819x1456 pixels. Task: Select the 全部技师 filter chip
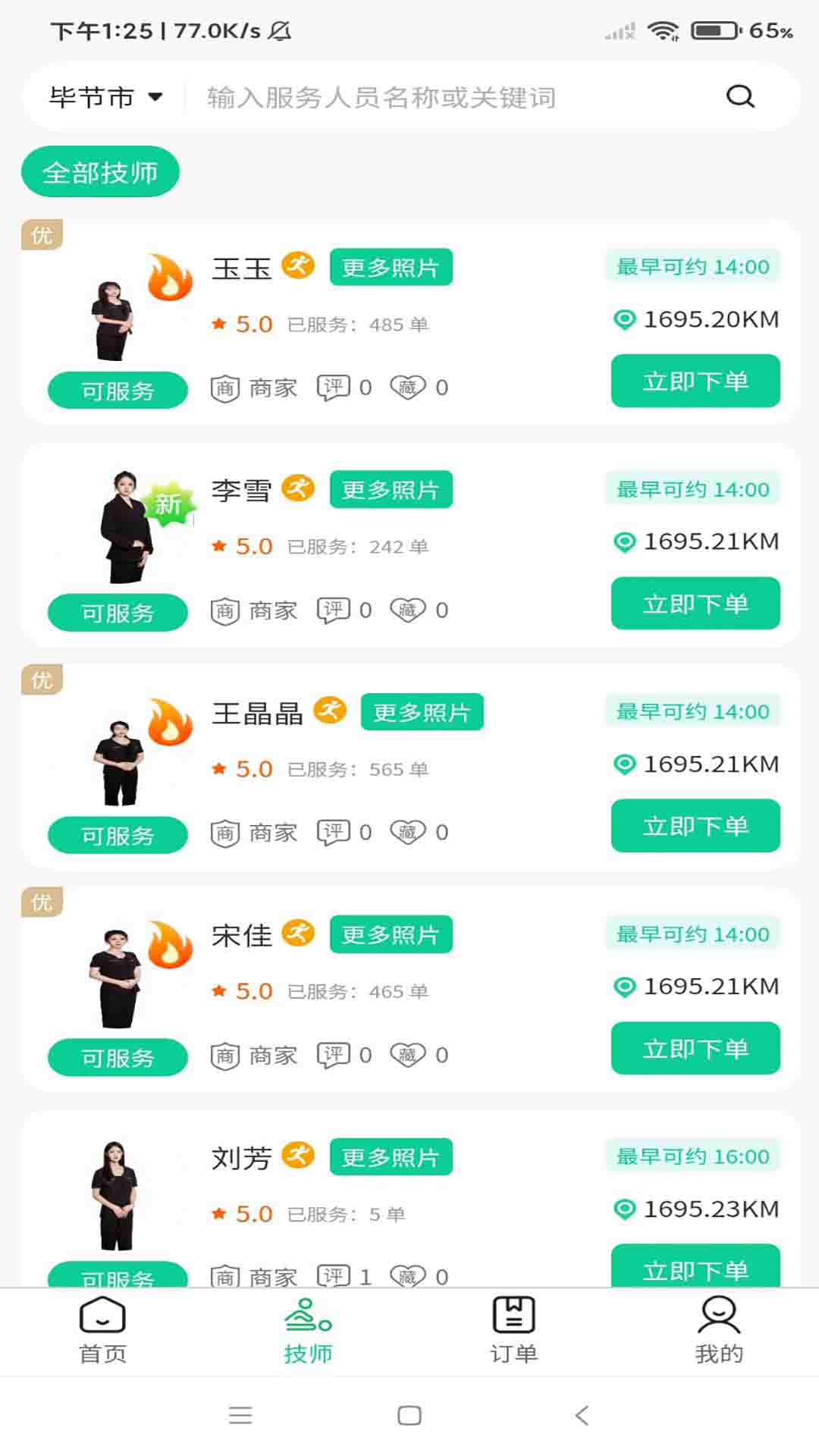point(100,172)
